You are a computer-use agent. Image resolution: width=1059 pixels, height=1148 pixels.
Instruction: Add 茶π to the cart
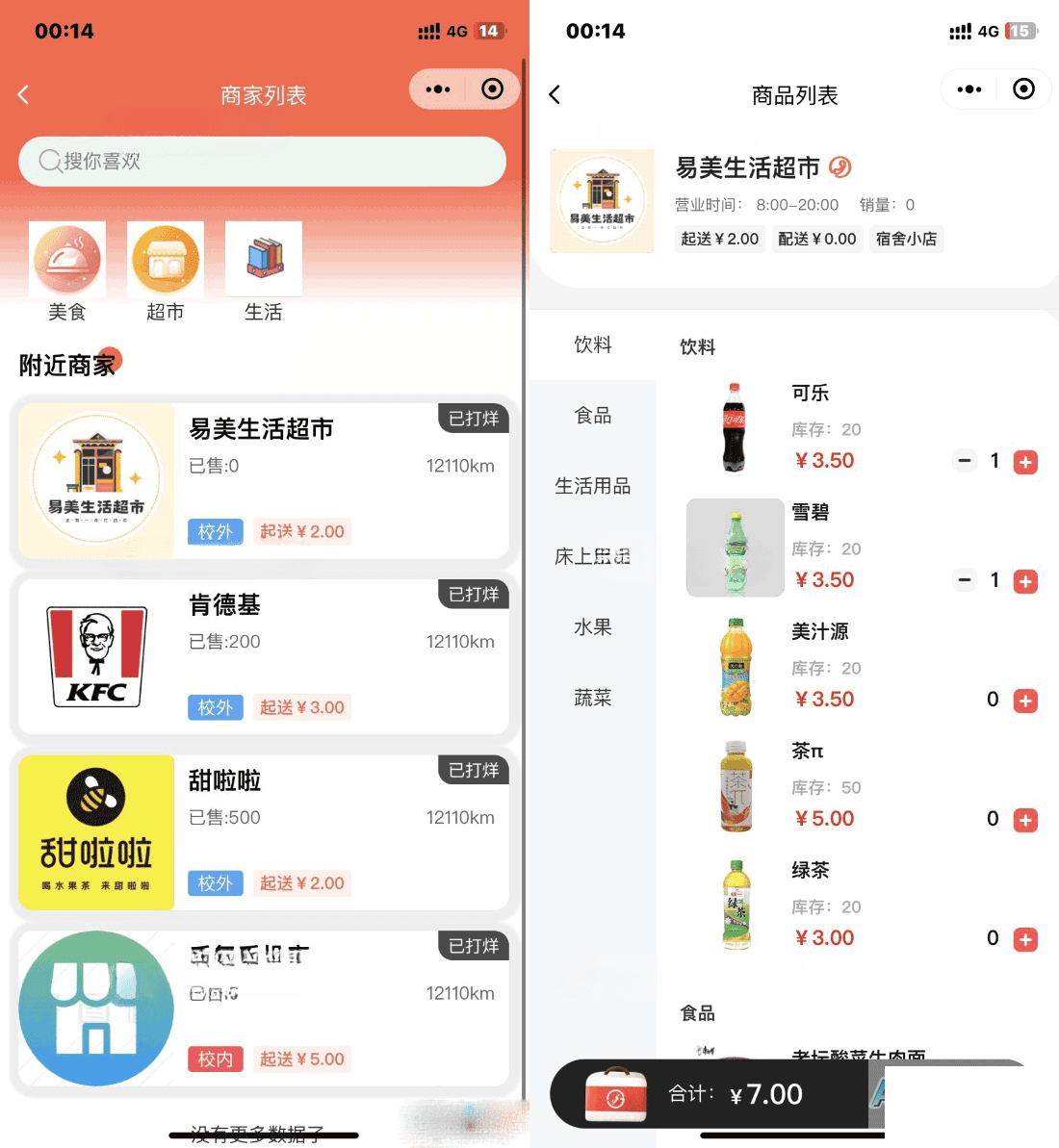[1025, 820]
